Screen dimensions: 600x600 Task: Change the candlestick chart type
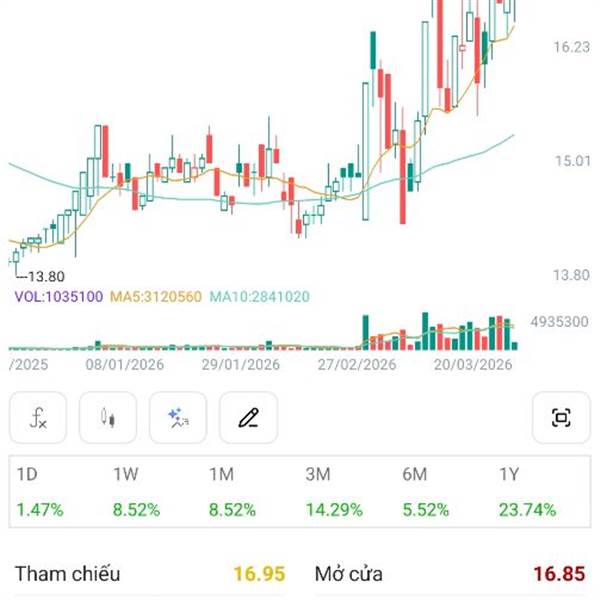[x=108, y=417]
